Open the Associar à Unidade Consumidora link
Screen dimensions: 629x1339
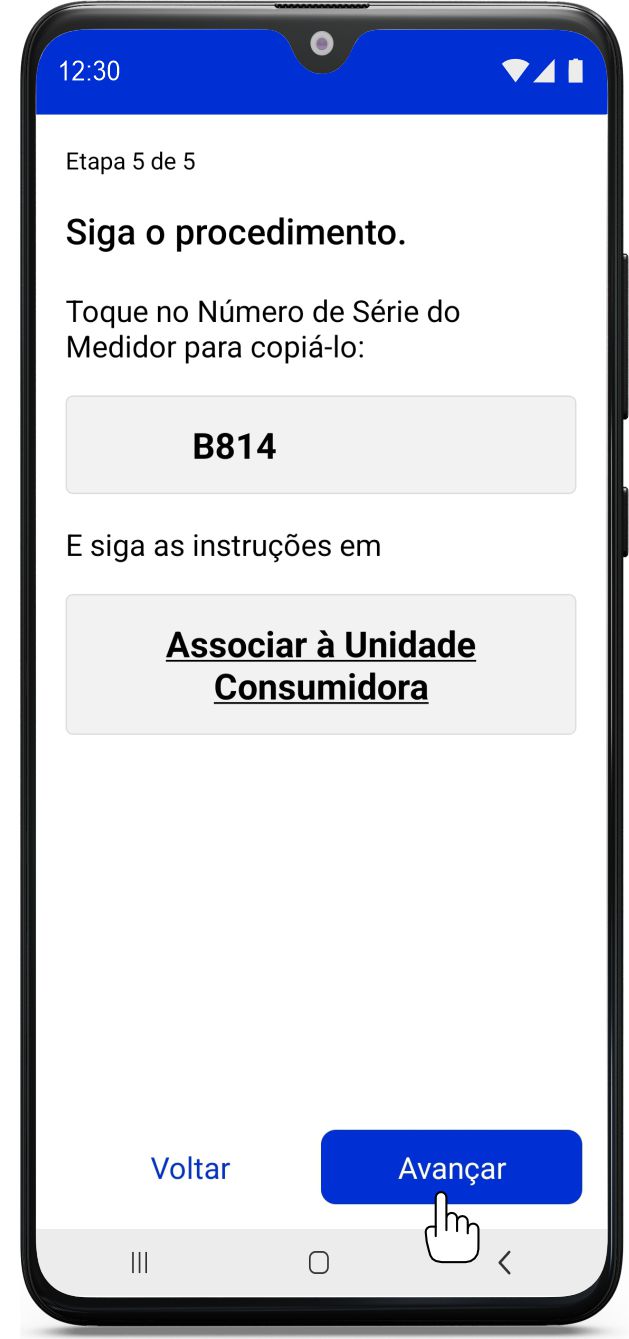pos(320,665)
